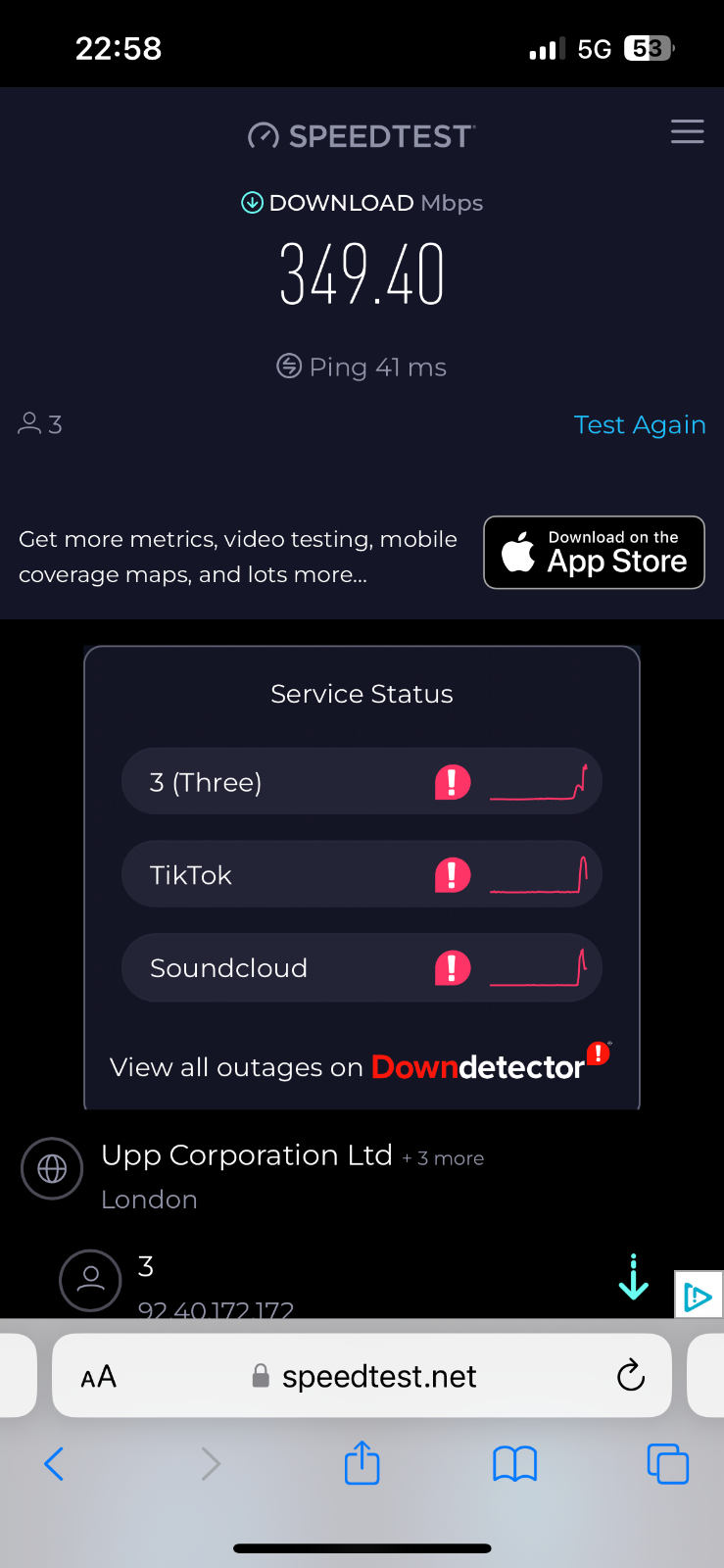This screenshot has height=1568, width=724.
Task: Open the hamburger menu
Action: [x=687, y=131]
